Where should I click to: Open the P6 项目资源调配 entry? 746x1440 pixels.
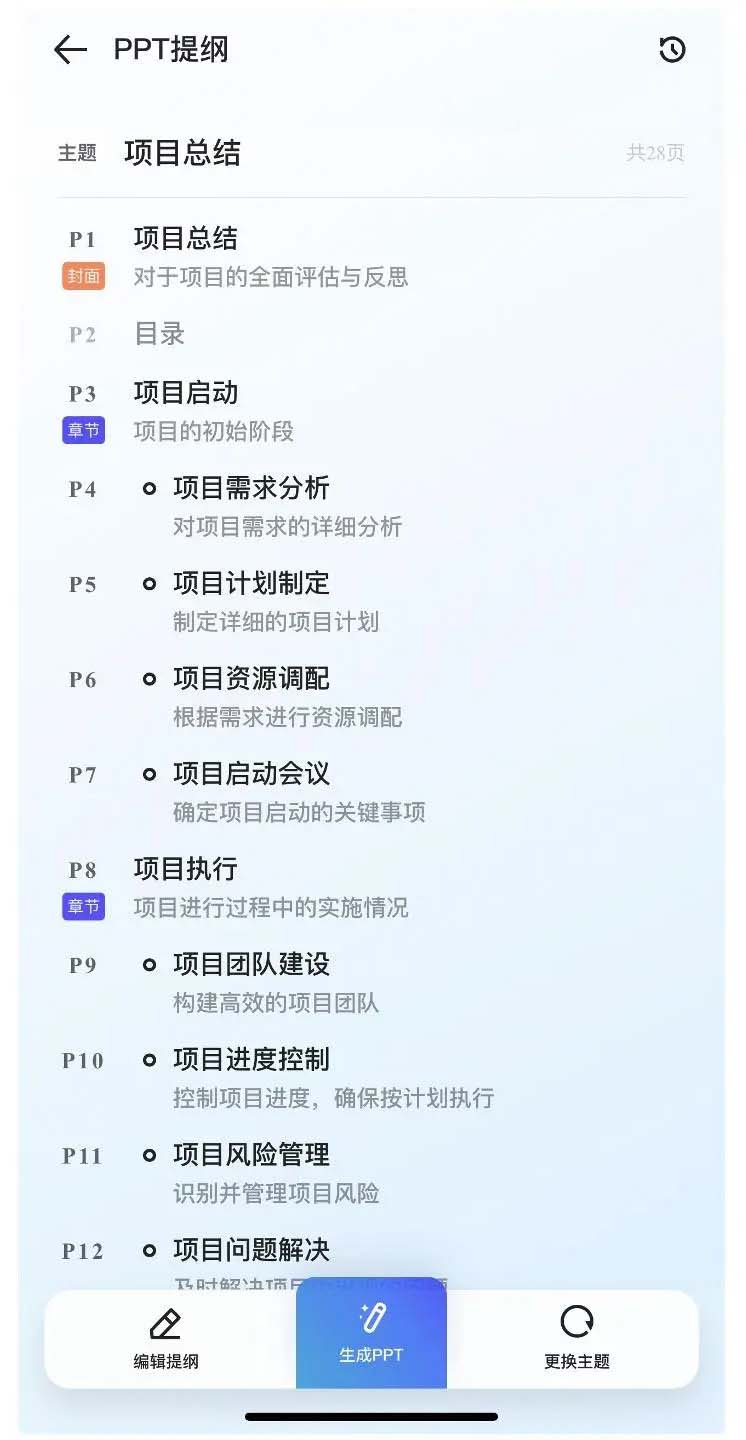pyautogui.click(x=251, y=679)
